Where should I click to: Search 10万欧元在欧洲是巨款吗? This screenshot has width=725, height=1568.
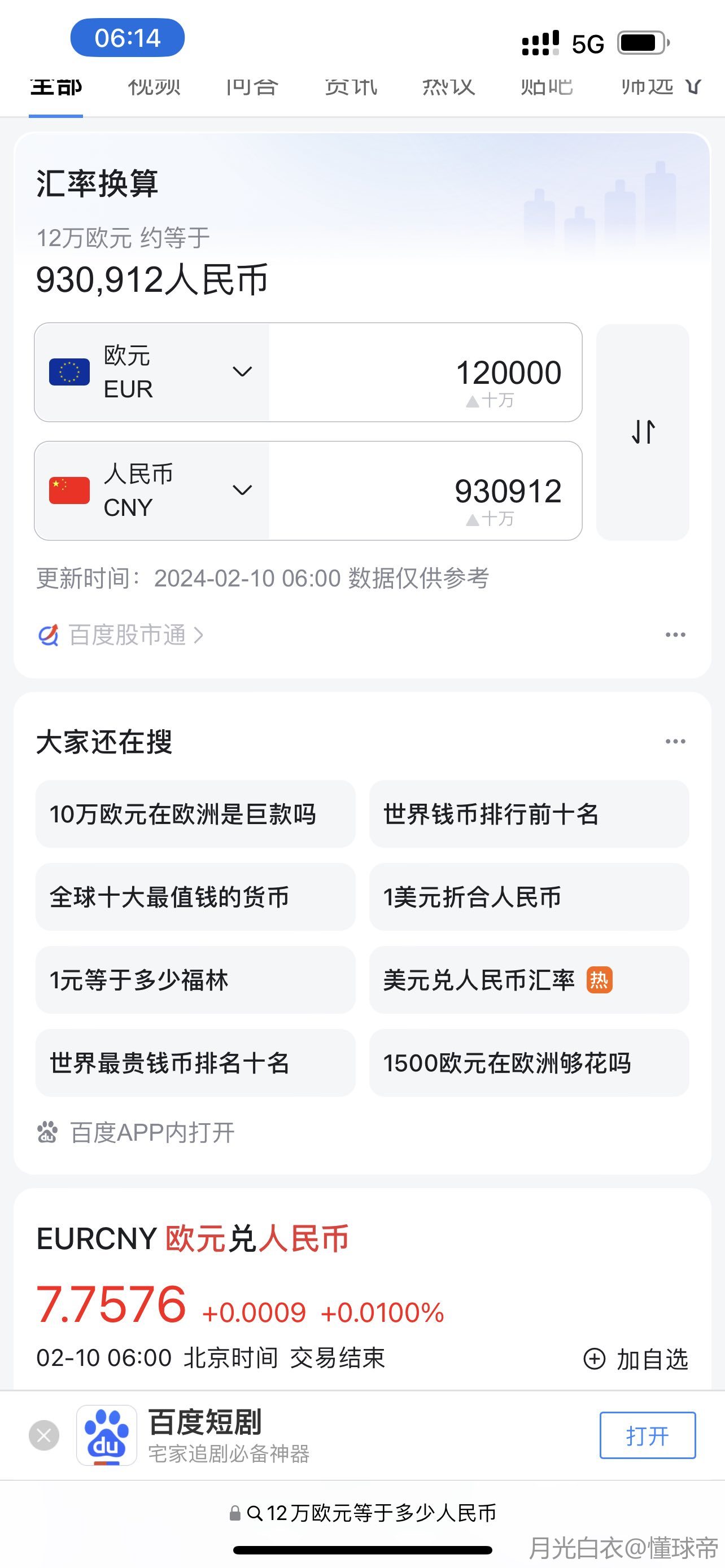coord(195,814)
